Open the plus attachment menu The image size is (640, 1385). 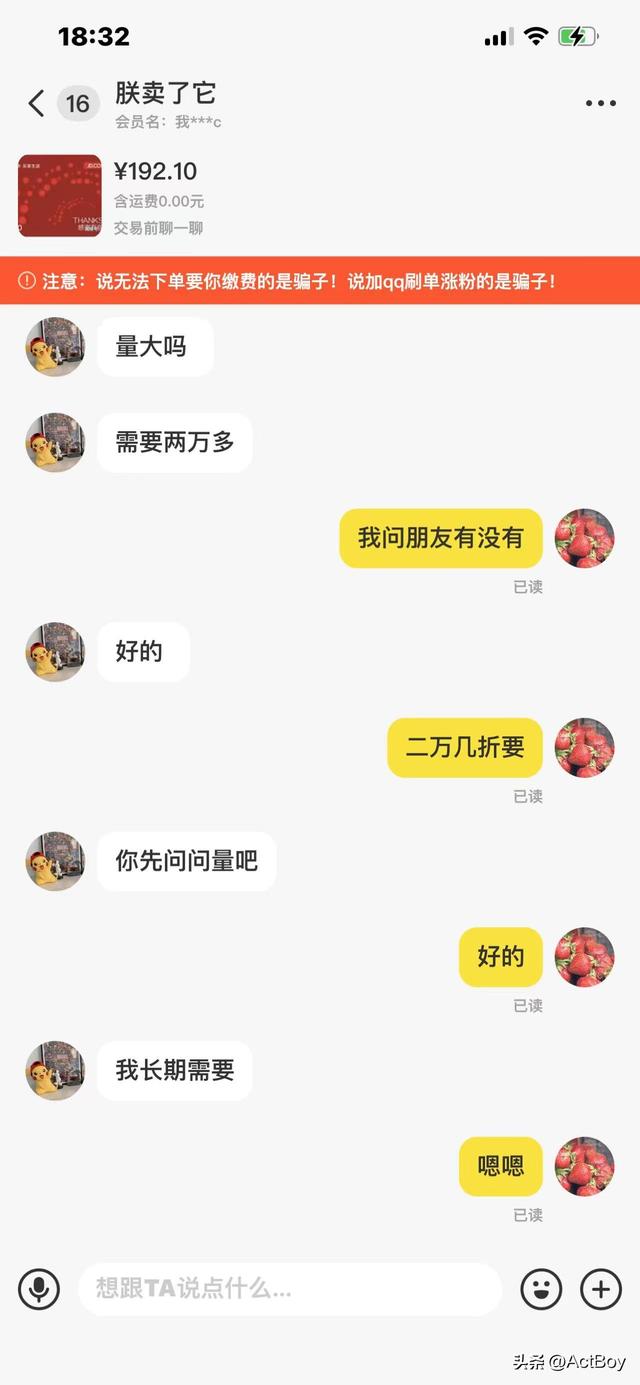point(601,1289)
